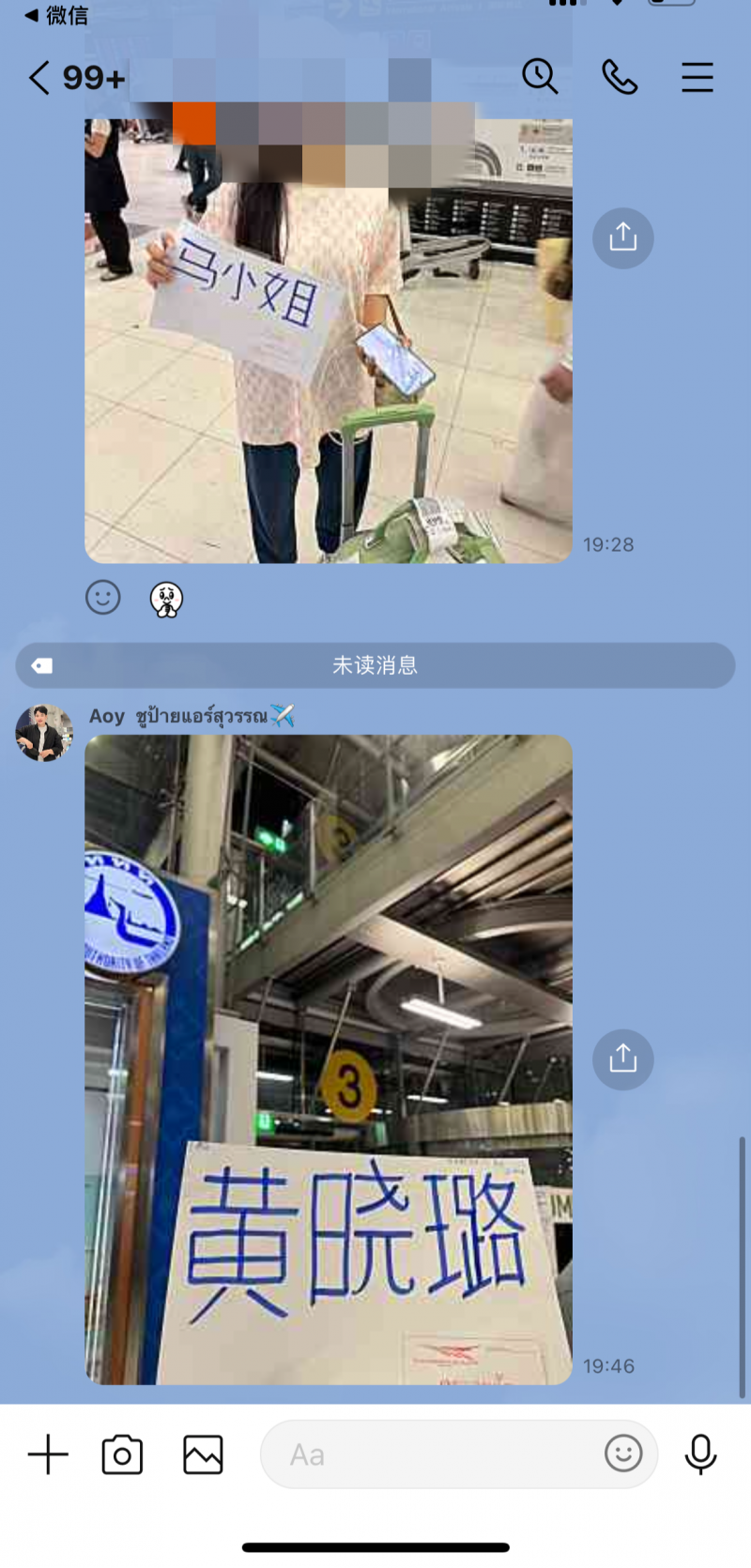Return to 微信 via status bar link
Viewport: 751px width, 1568px height.
[56, 15]
